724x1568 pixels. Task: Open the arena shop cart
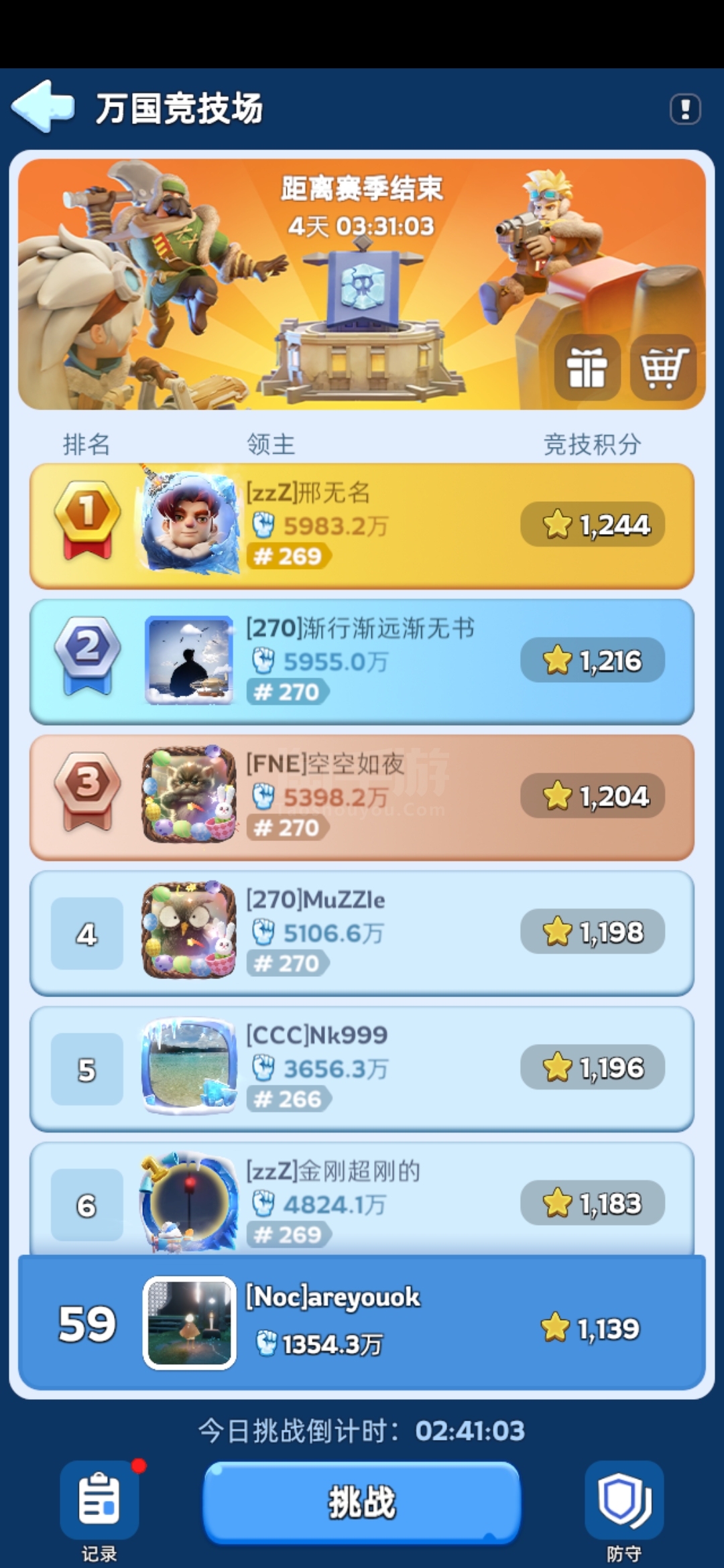(x=664, y=368)
